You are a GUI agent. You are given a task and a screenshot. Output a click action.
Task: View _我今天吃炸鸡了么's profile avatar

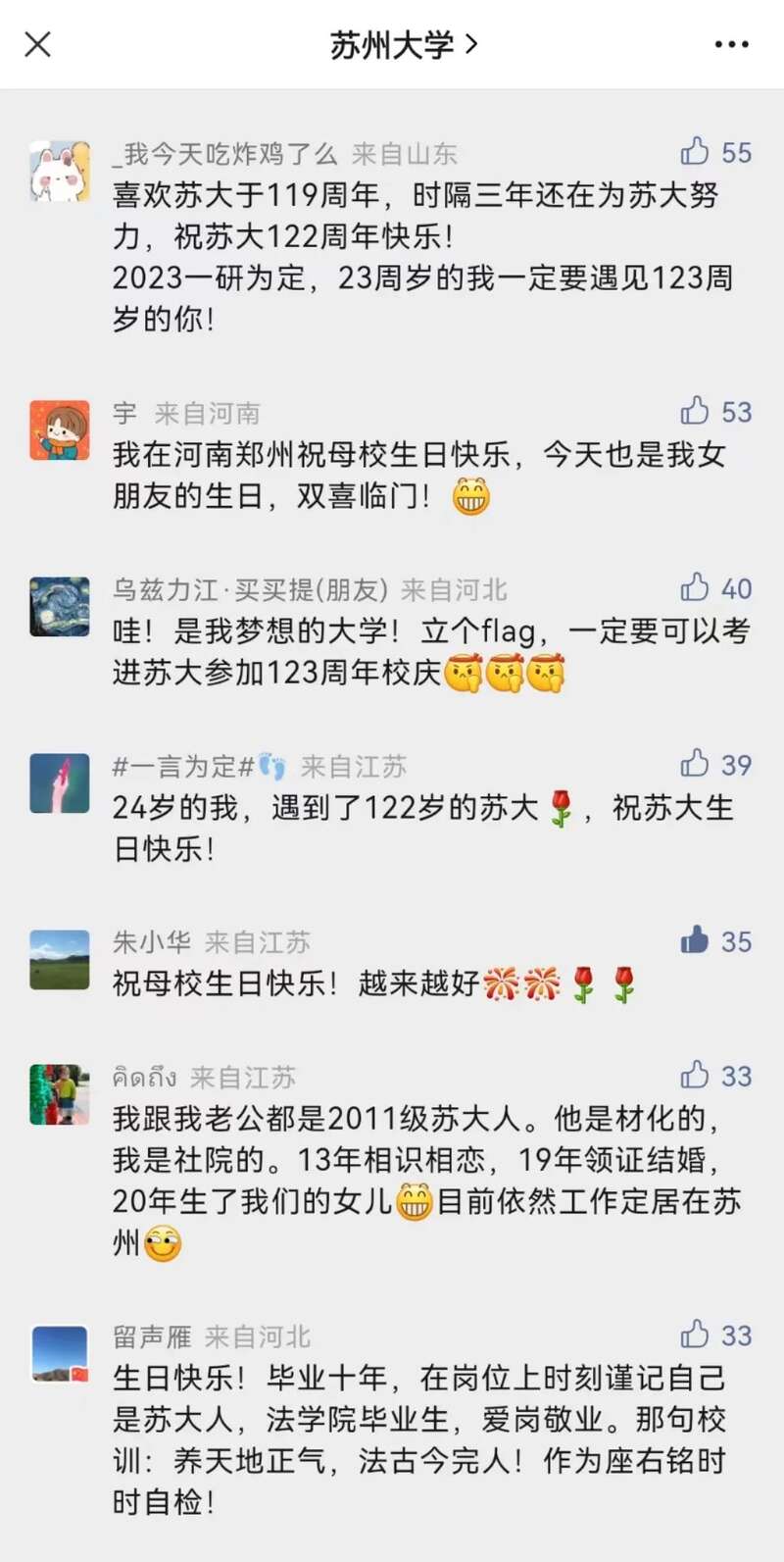pos(60,171)
